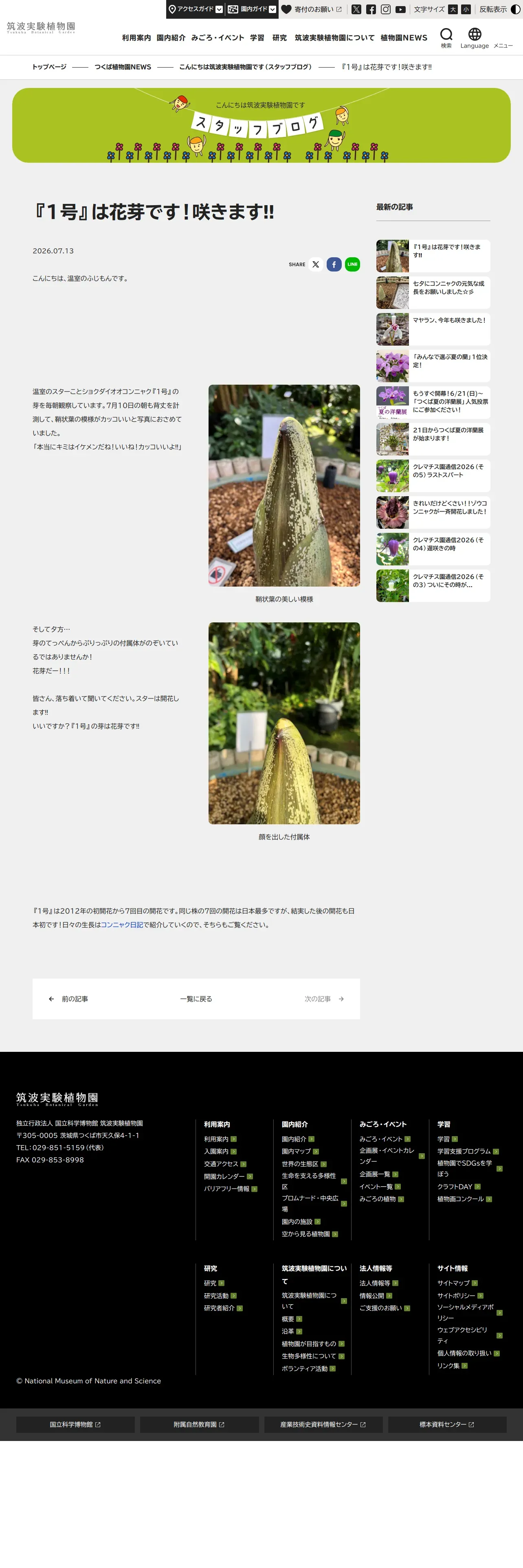Set text size to 大
The height and width of the screenshot is (1568, 523).
pyautogui.click(x=453, y=9)
